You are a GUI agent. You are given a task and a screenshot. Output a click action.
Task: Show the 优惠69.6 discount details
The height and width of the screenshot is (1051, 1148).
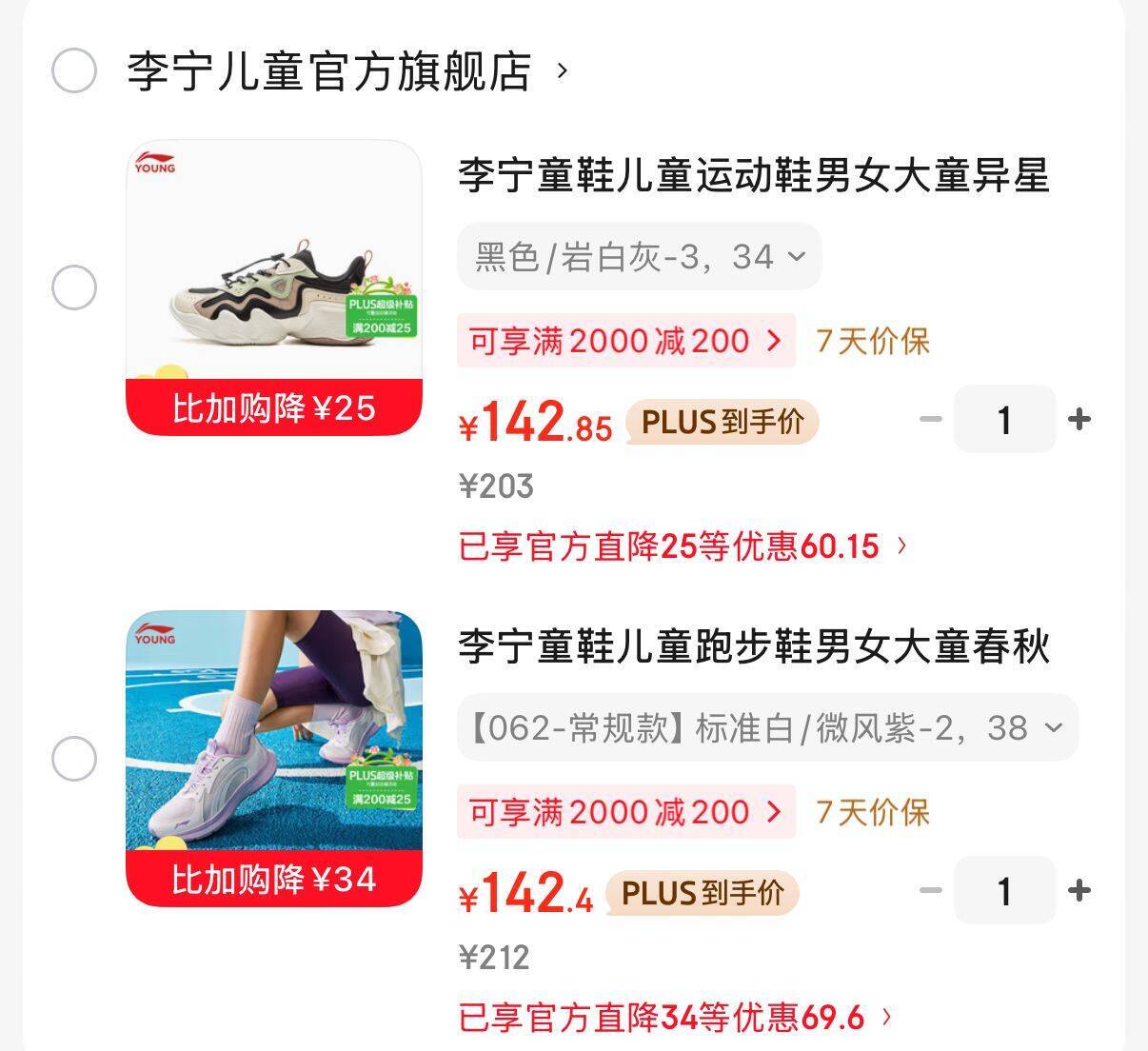[676, 1017]
